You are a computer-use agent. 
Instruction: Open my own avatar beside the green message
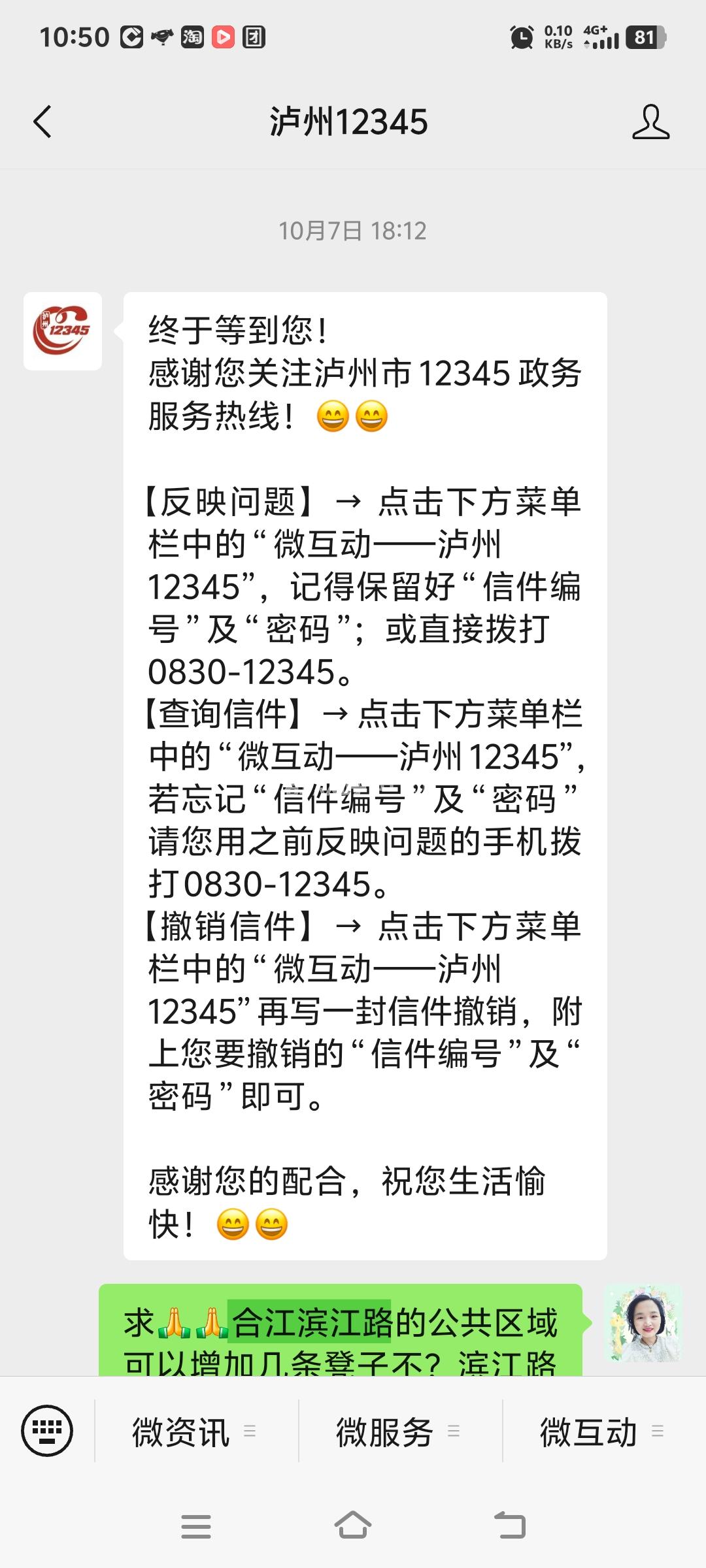point(643,1324)
